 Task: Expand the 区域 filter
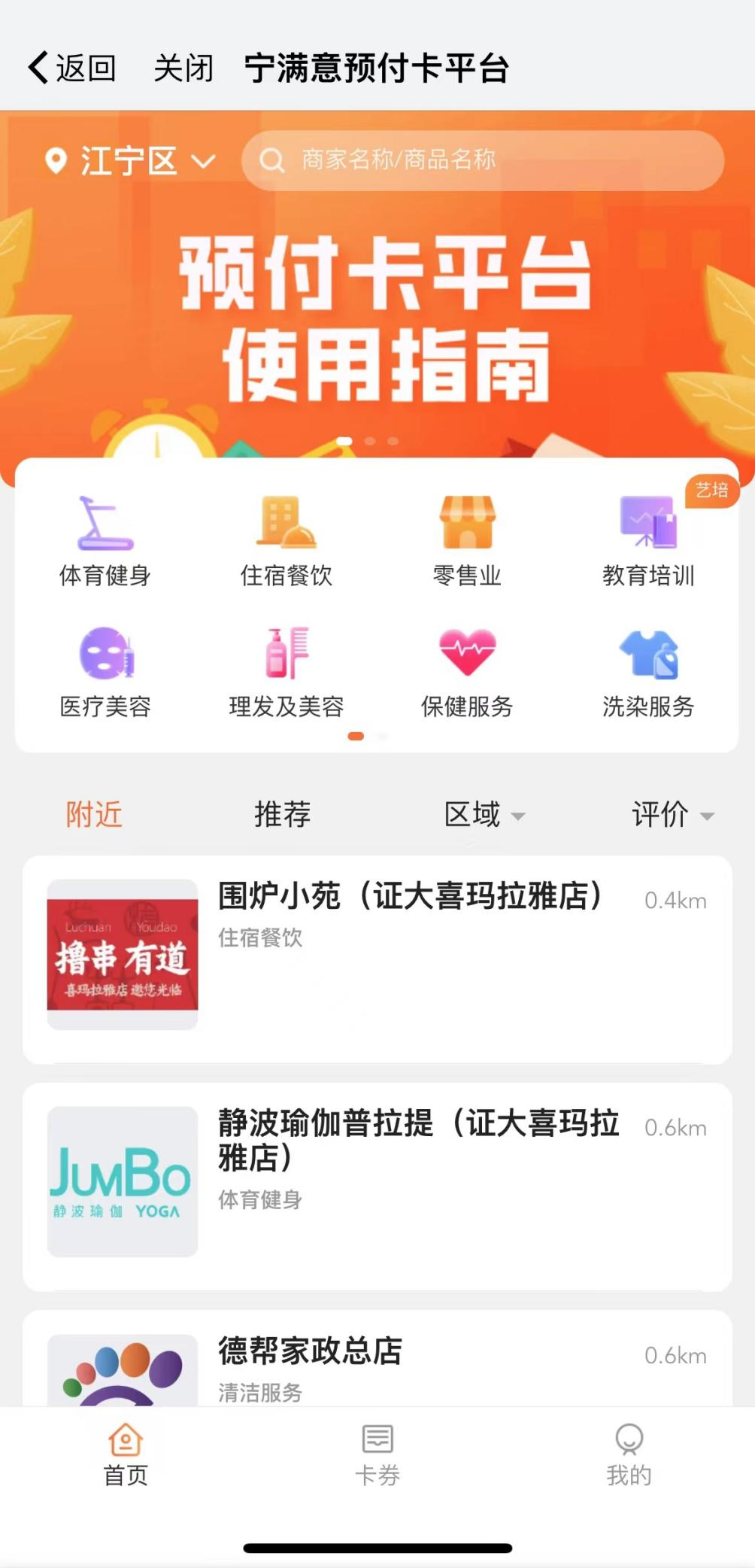click(484, 814)
